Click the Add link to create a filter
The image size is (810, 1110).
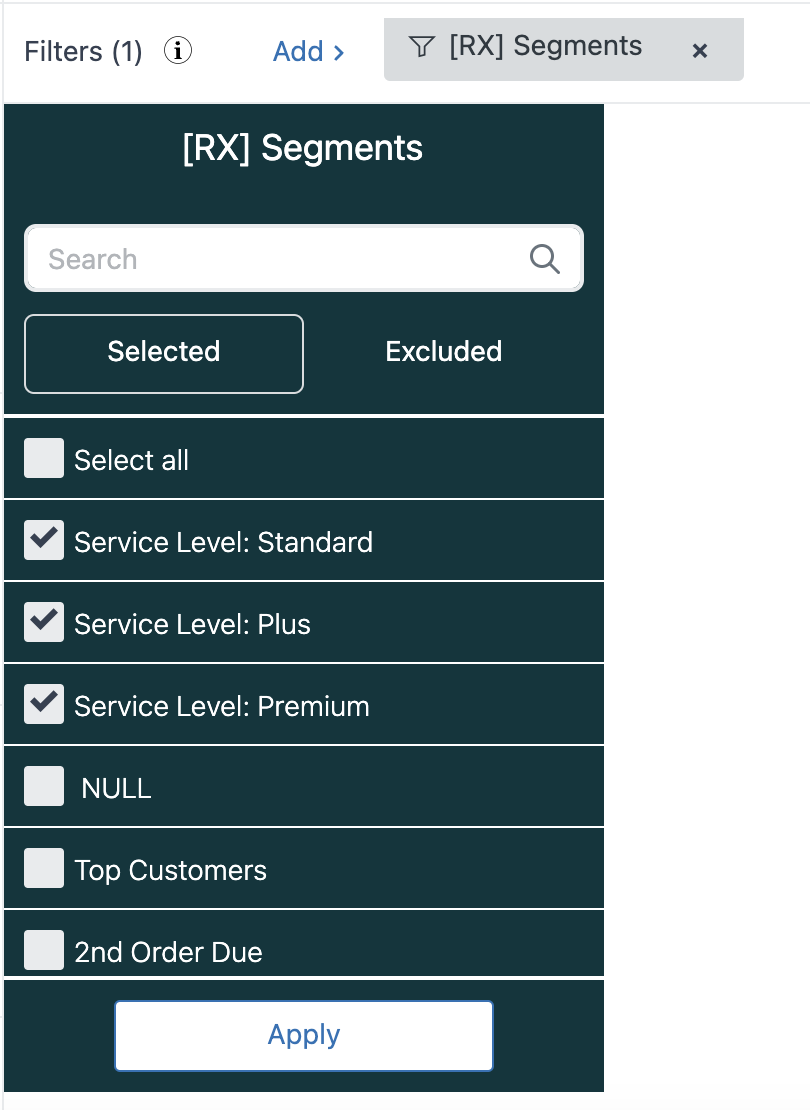click(297, 51)
